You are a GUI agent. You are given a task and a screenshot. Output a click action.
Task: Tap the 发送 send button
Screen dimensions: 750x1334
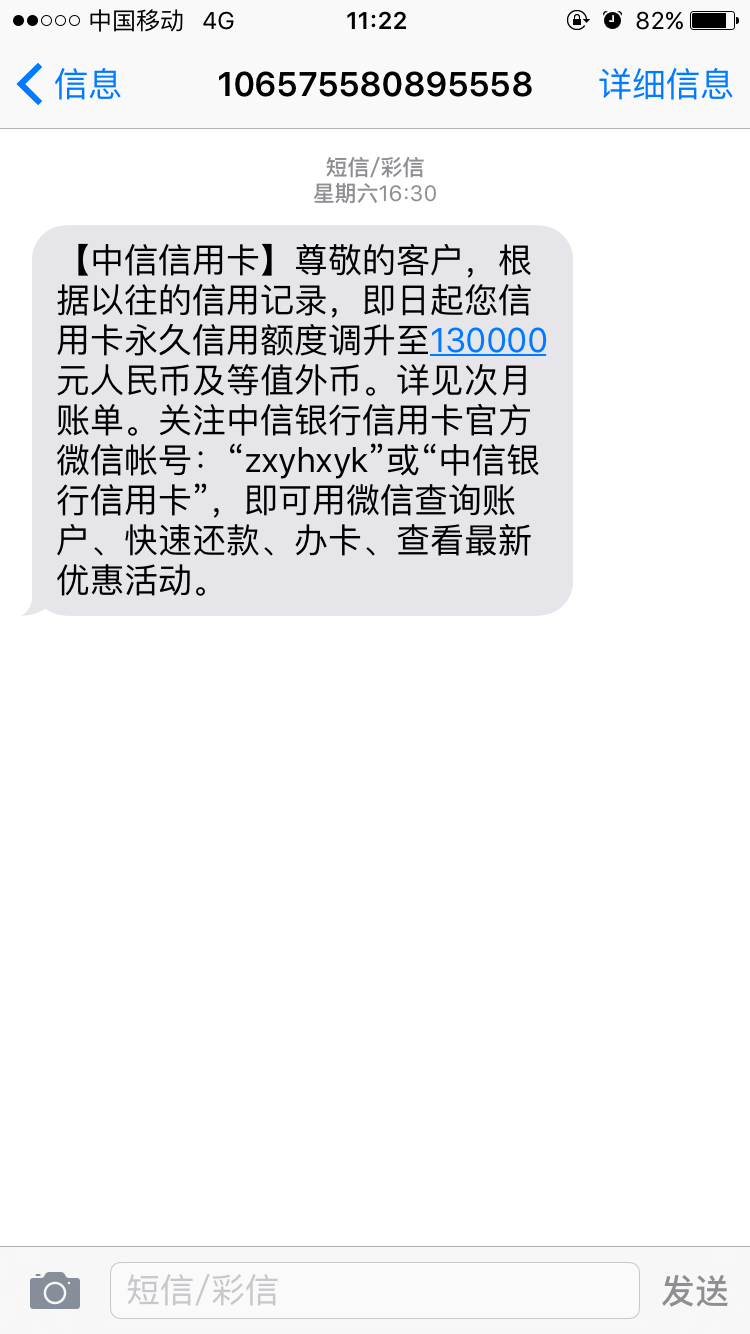(x=695, y=1289)
